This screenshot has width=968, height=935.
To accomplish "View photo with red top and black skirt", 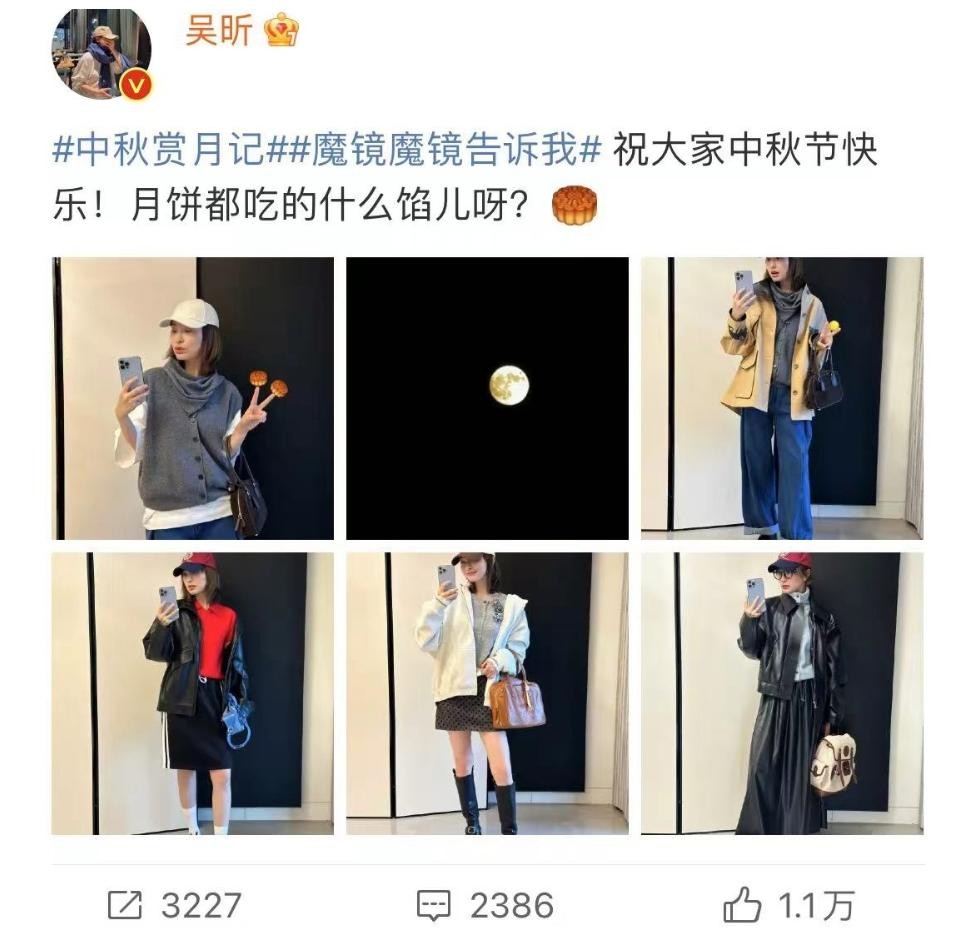I will click(x=193, y=693).
